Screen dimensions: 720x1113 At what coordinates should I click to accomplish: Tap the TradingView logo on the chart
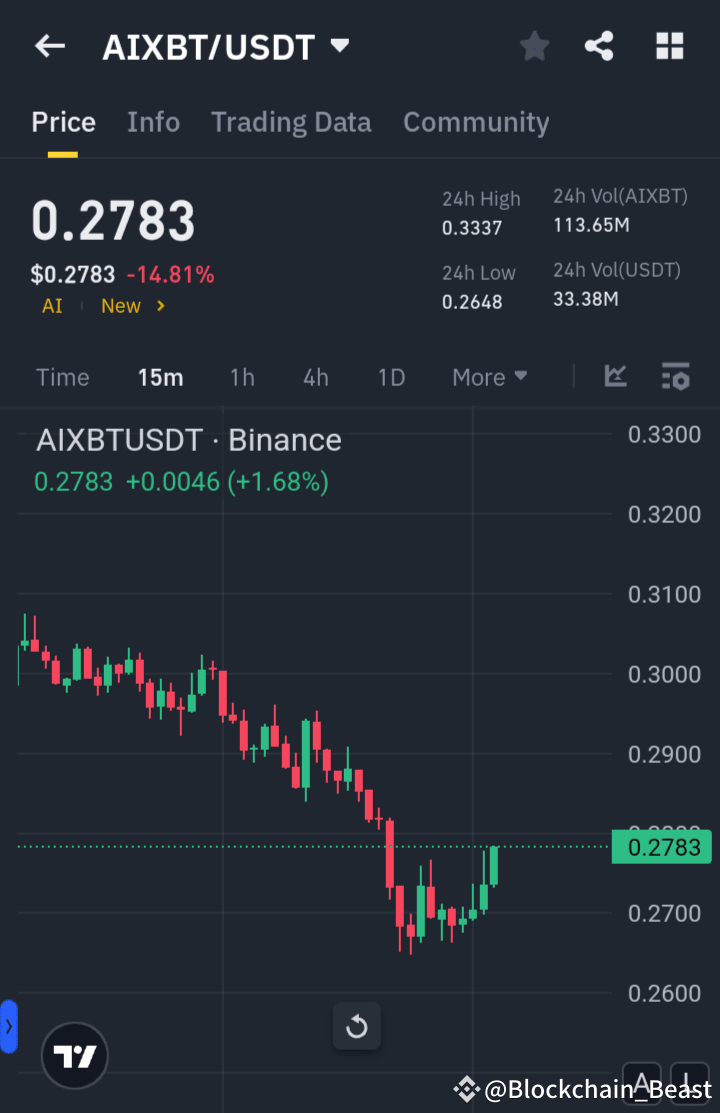point(74,1055)
